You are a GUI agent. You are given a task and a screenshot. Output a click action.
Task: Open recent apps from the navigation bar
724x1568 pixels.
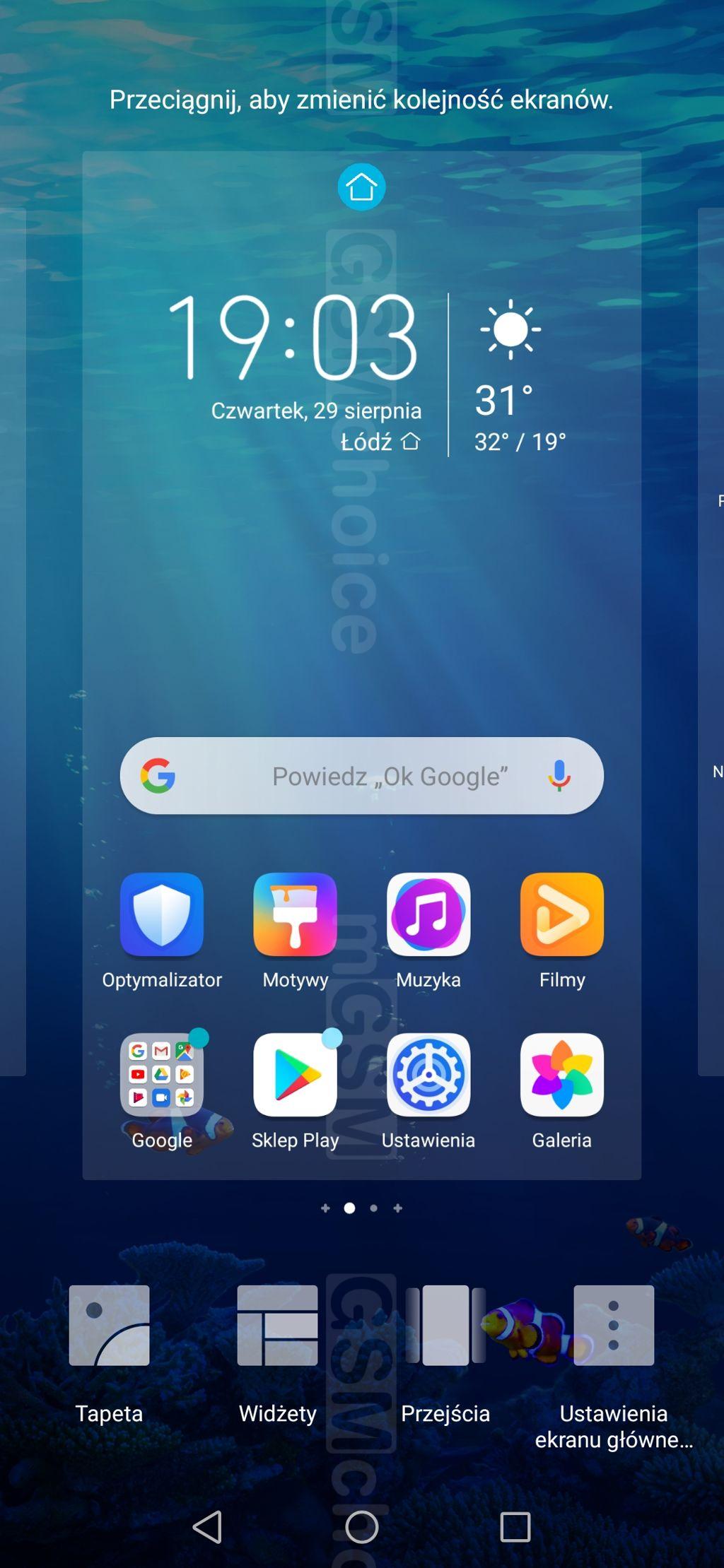(x=515, y=1527)
